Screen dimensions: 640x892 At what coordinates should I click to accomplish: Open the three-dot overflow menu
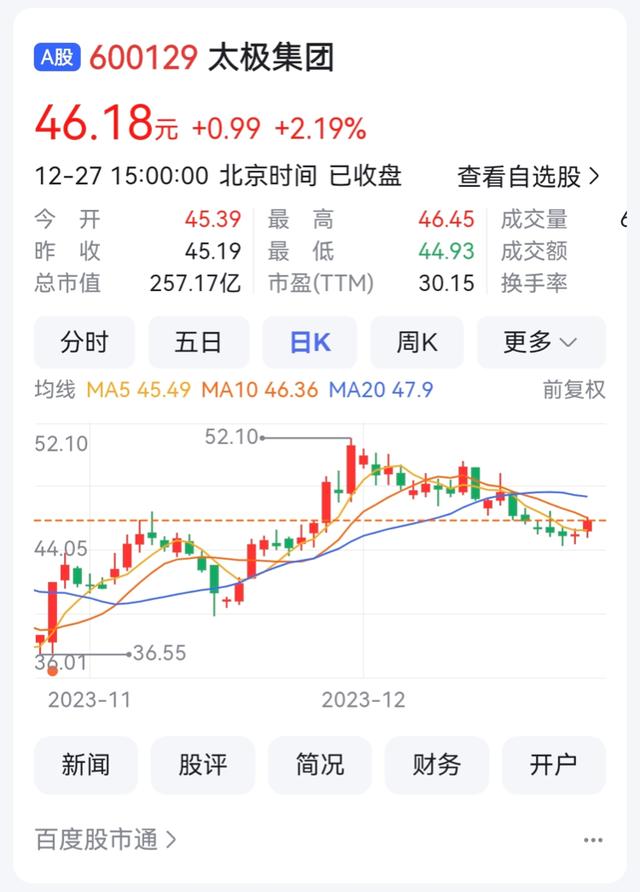593,840
